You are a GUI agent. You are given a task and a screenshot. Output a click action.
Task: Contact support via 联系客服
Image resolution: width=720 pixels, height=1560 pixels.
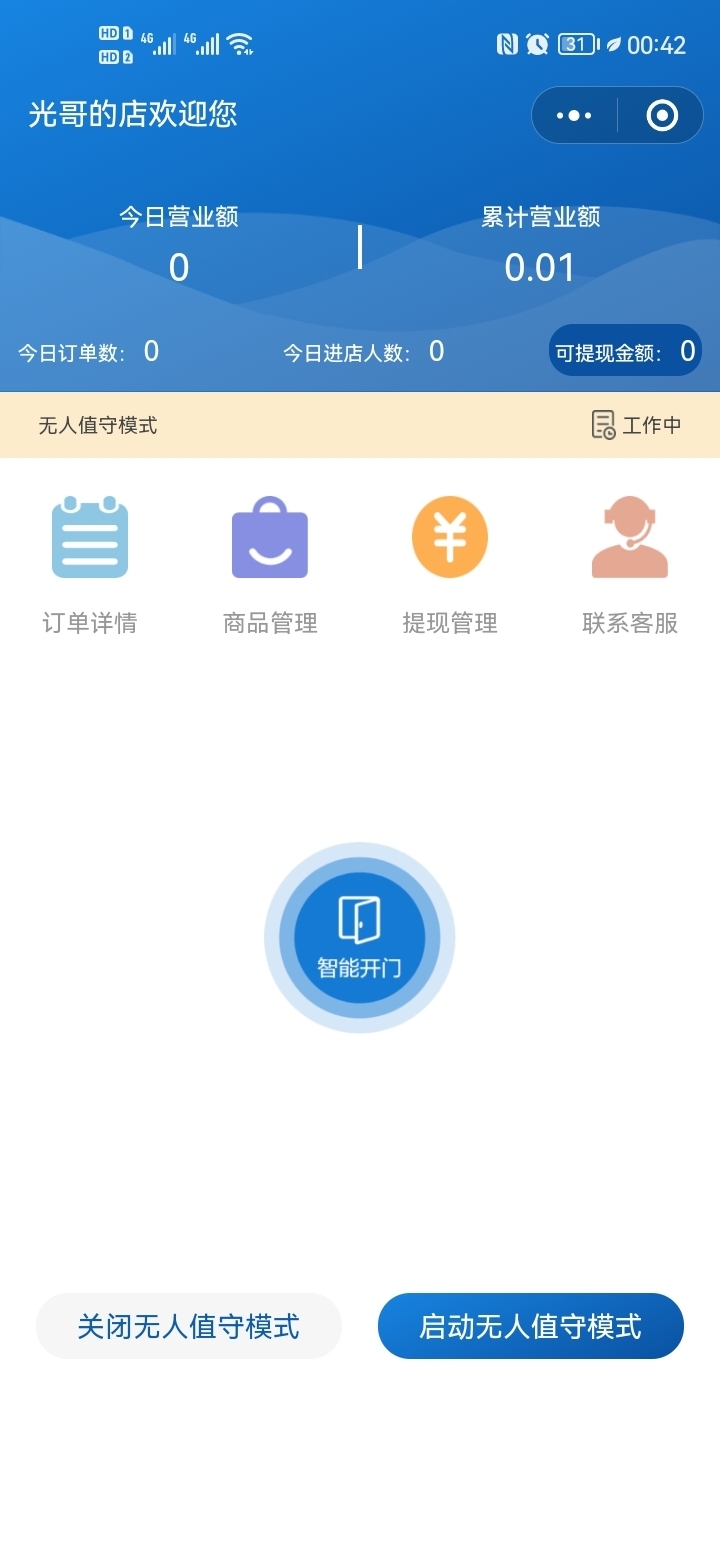[630, 566]
